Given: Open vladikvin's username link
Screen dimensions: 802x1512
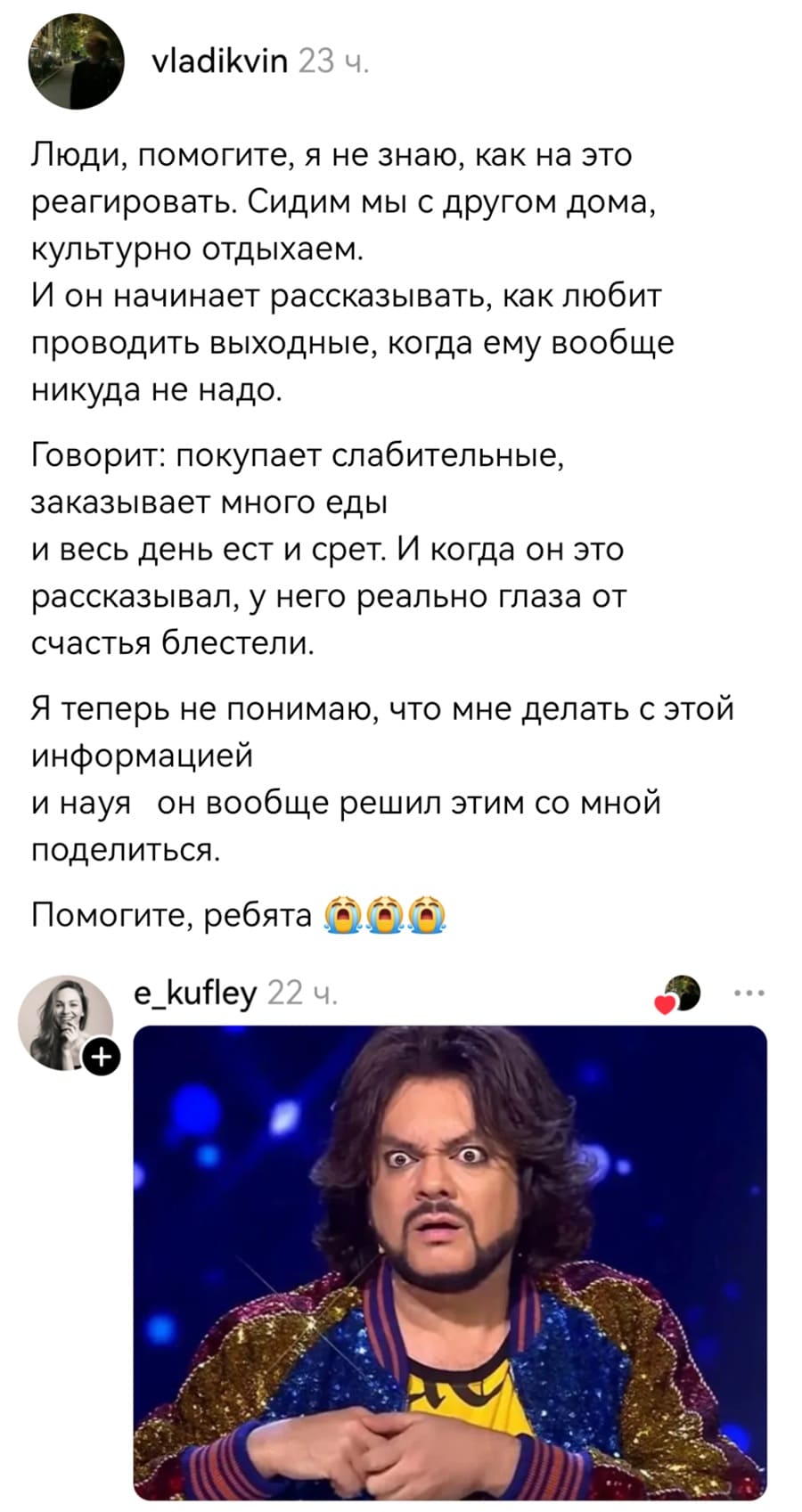Looking at the screenshot, I should pos(218,60).
